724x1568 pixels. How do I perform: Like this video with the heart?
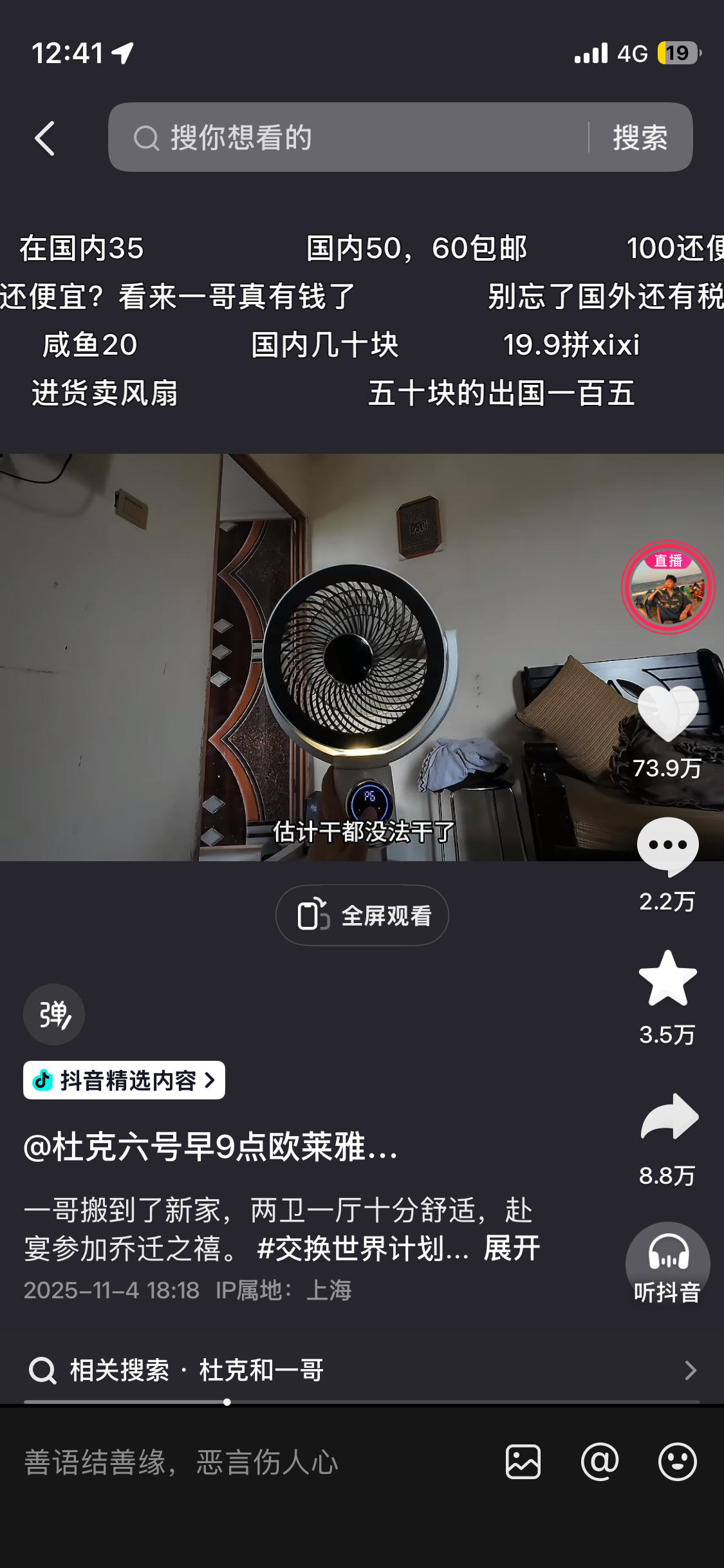(x=667, y=713)
